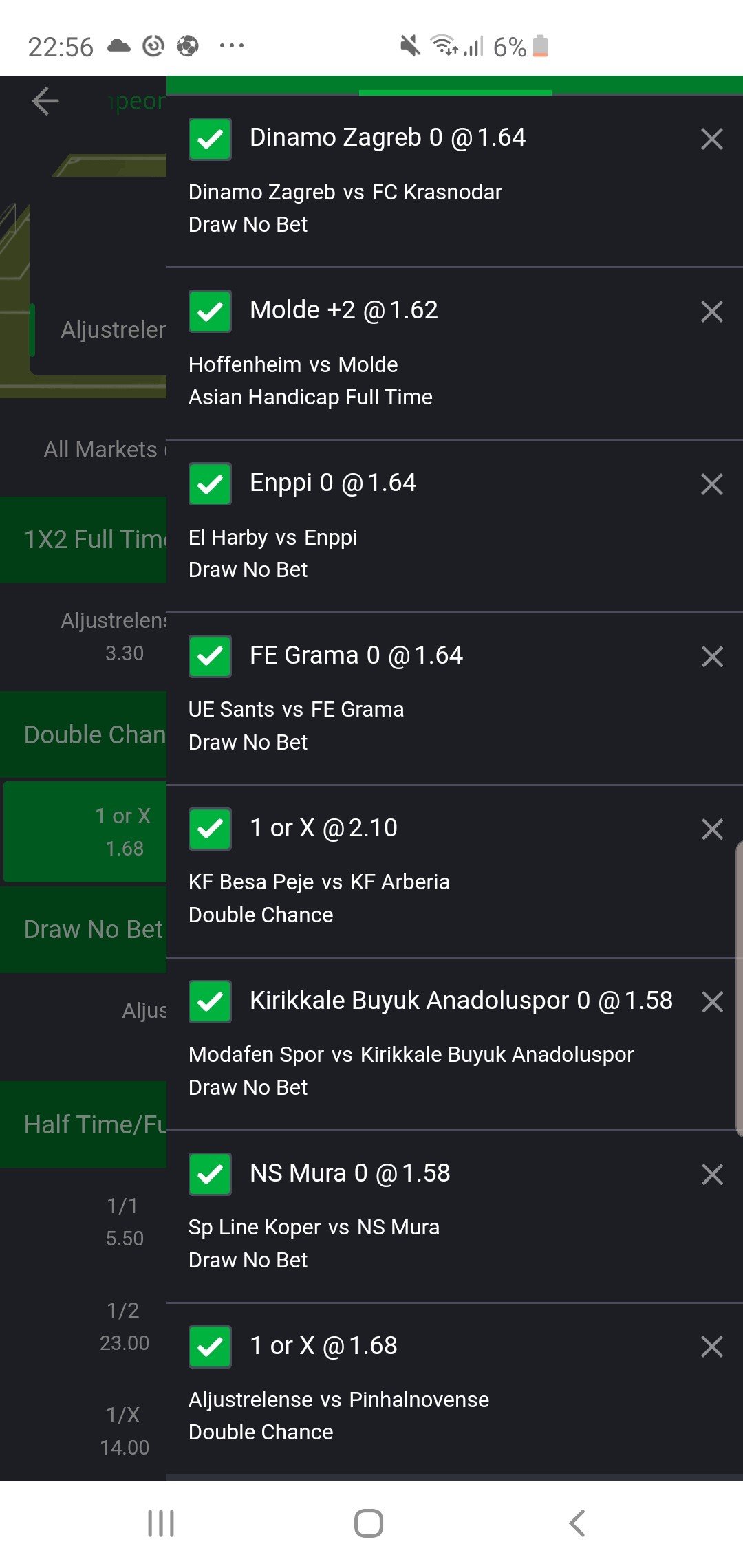Uncheck the Aljustrelense 1 or X @1.68 selection
Screen dimensions: 743x1568
coord(210,1347)
